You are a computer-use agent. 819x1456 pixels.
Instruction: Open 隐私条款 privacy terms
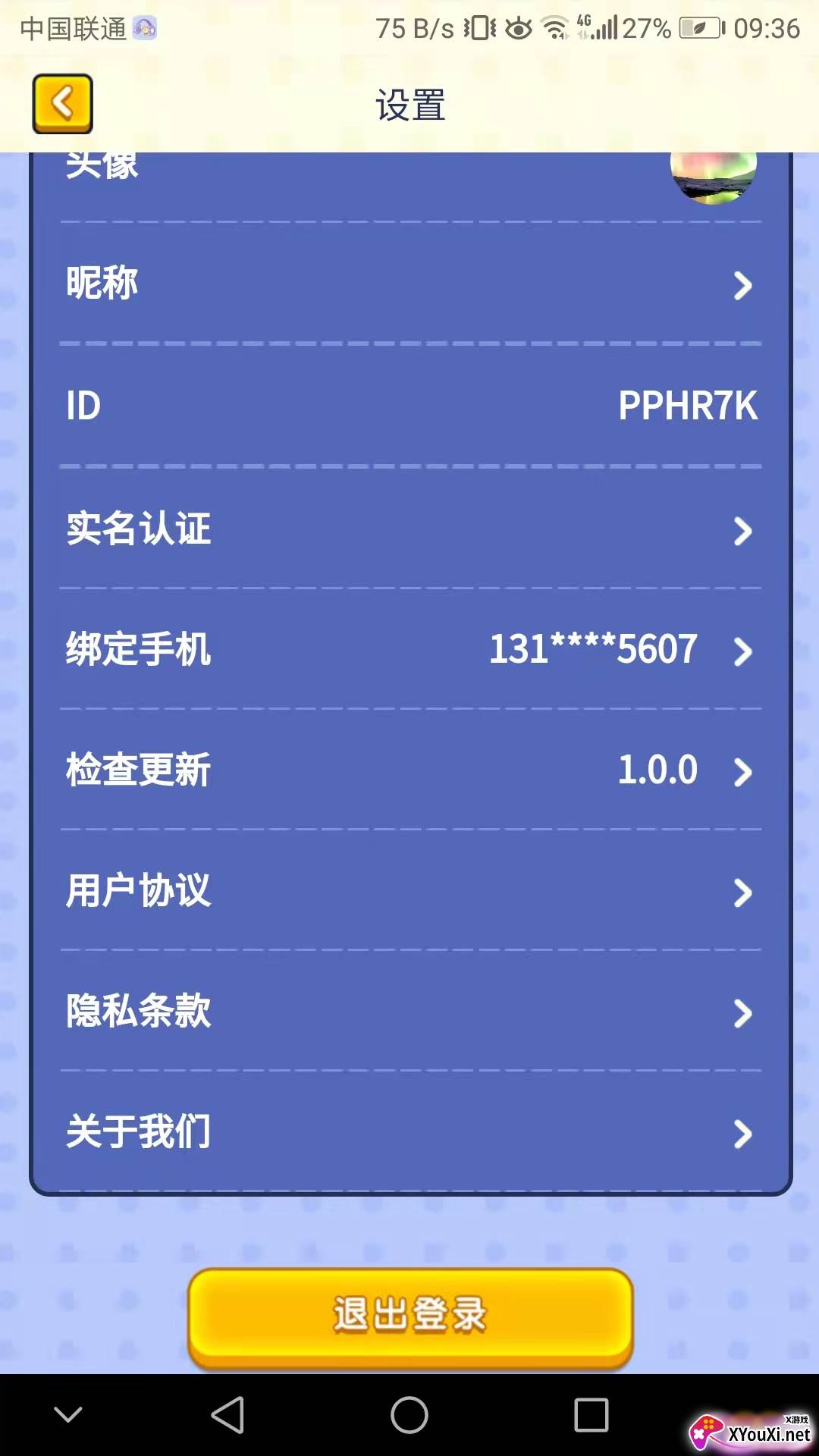coord(410,1011)
